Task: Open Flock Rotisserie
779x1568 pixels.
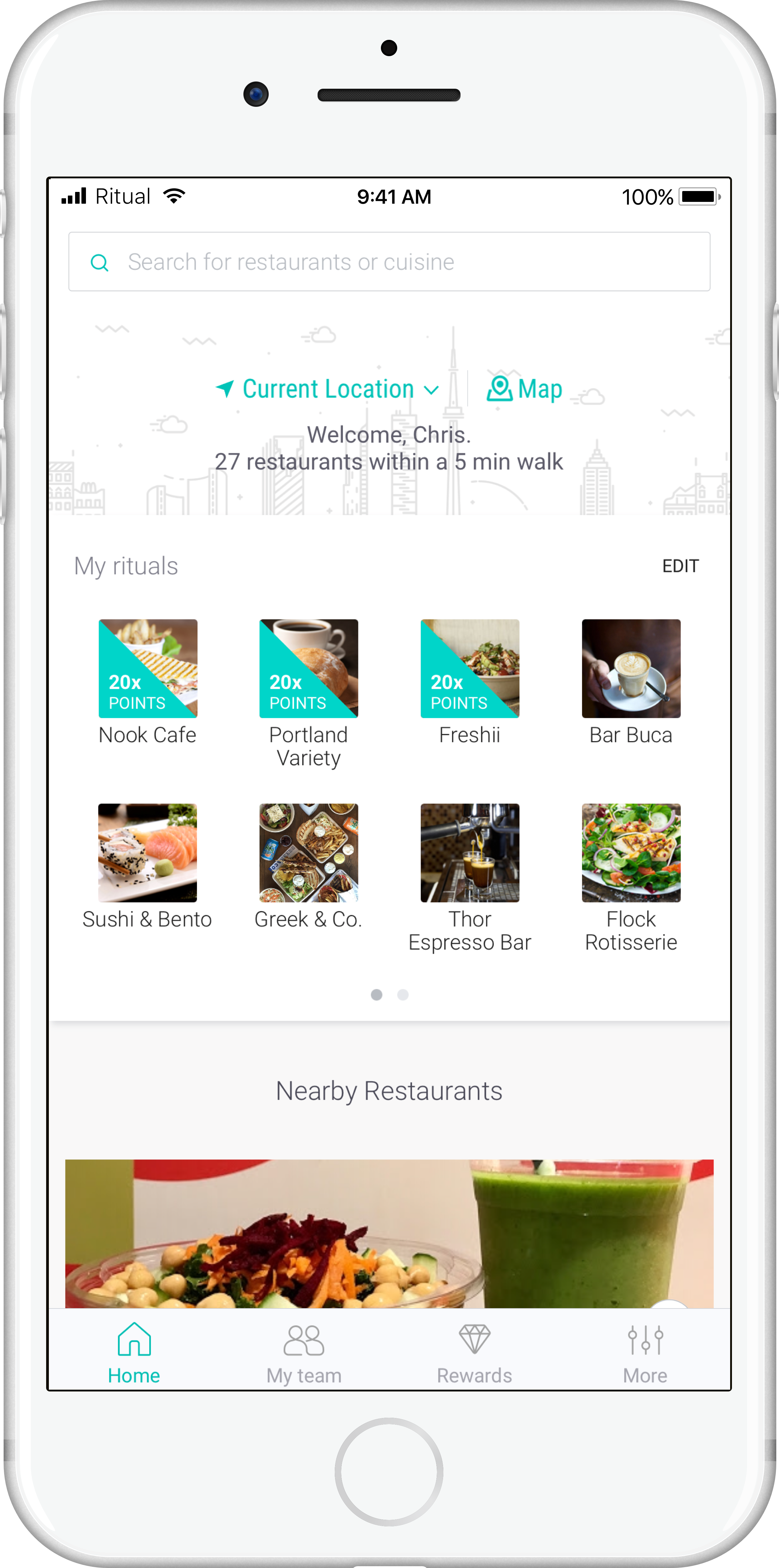Action: click(631, 878)
